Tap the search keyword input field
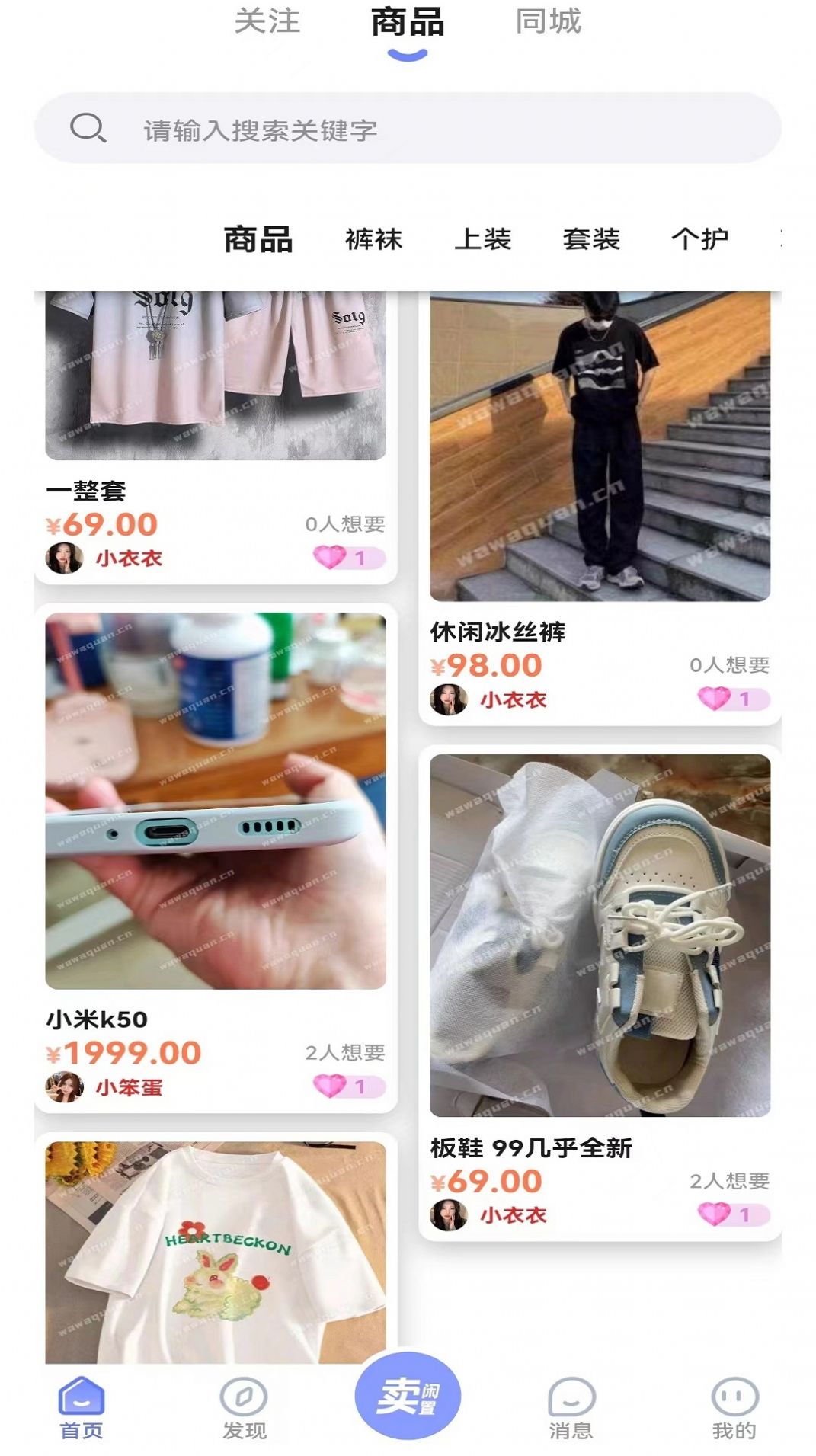 pyautogui.click(x=408, y=129)
